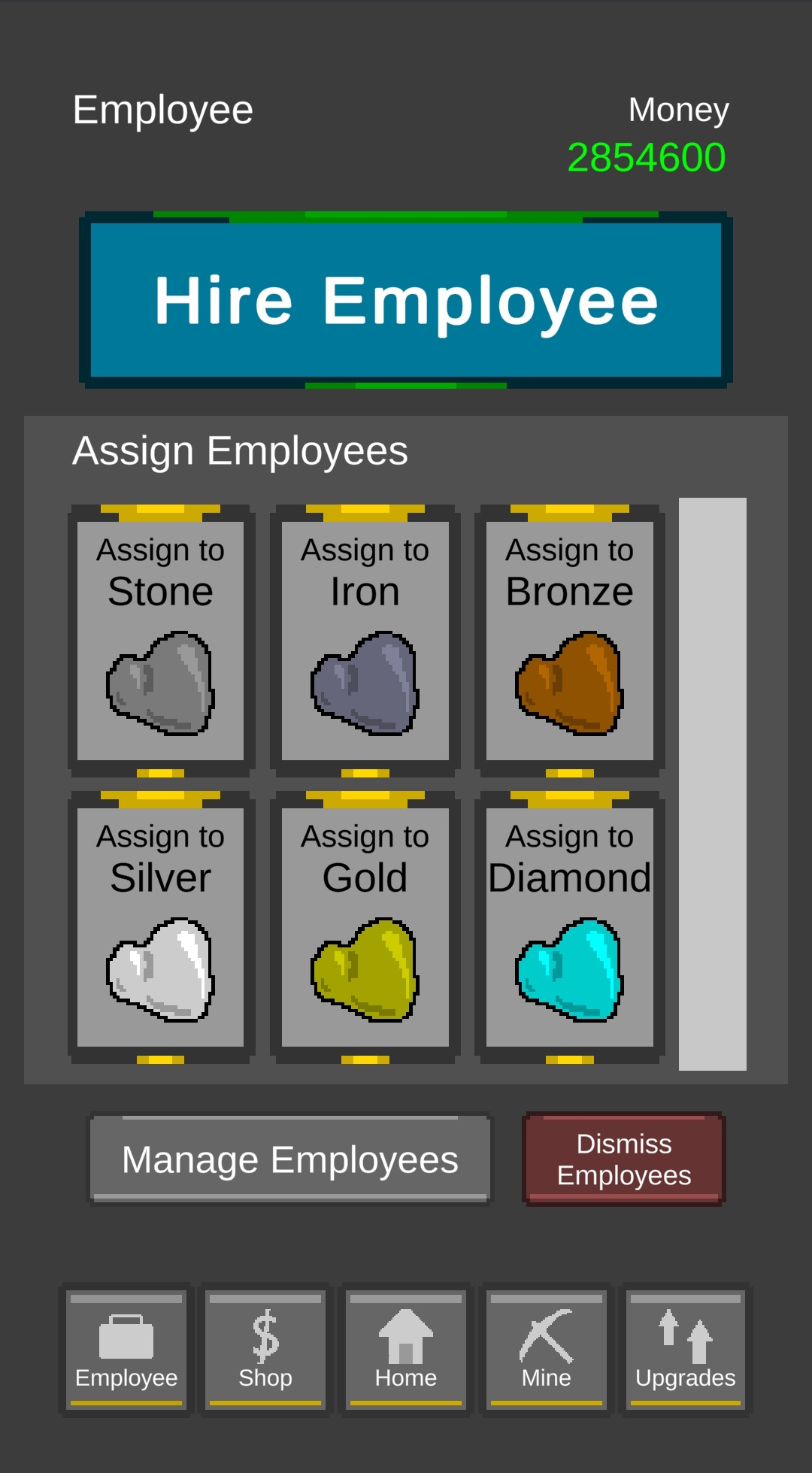Assign an employee to Gold
The height and width of the screenshot is (1473, 812).
coord(365,926)
